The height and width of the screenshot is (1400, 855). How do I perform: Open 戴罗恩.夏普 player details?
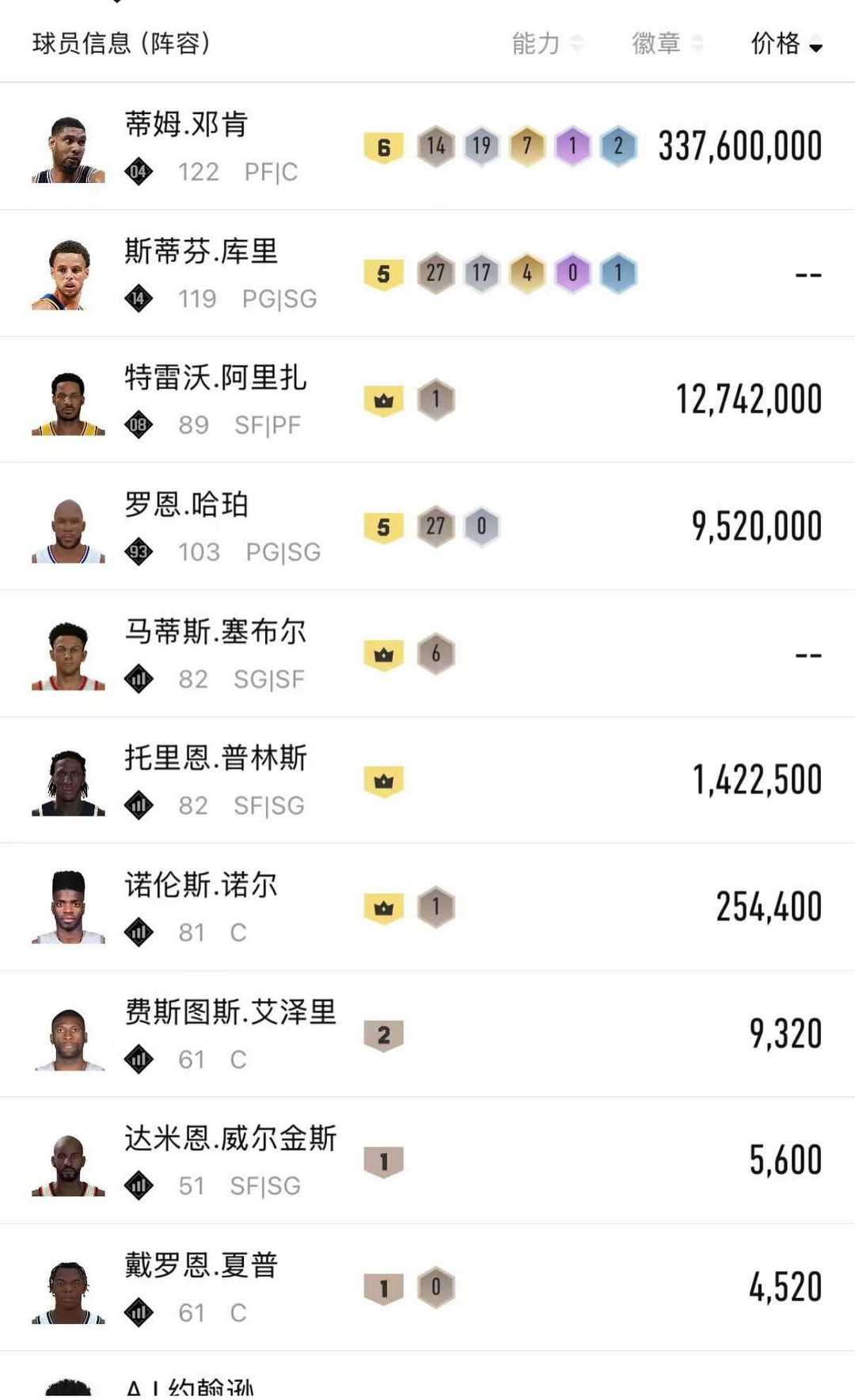(x=201, y=1265)
